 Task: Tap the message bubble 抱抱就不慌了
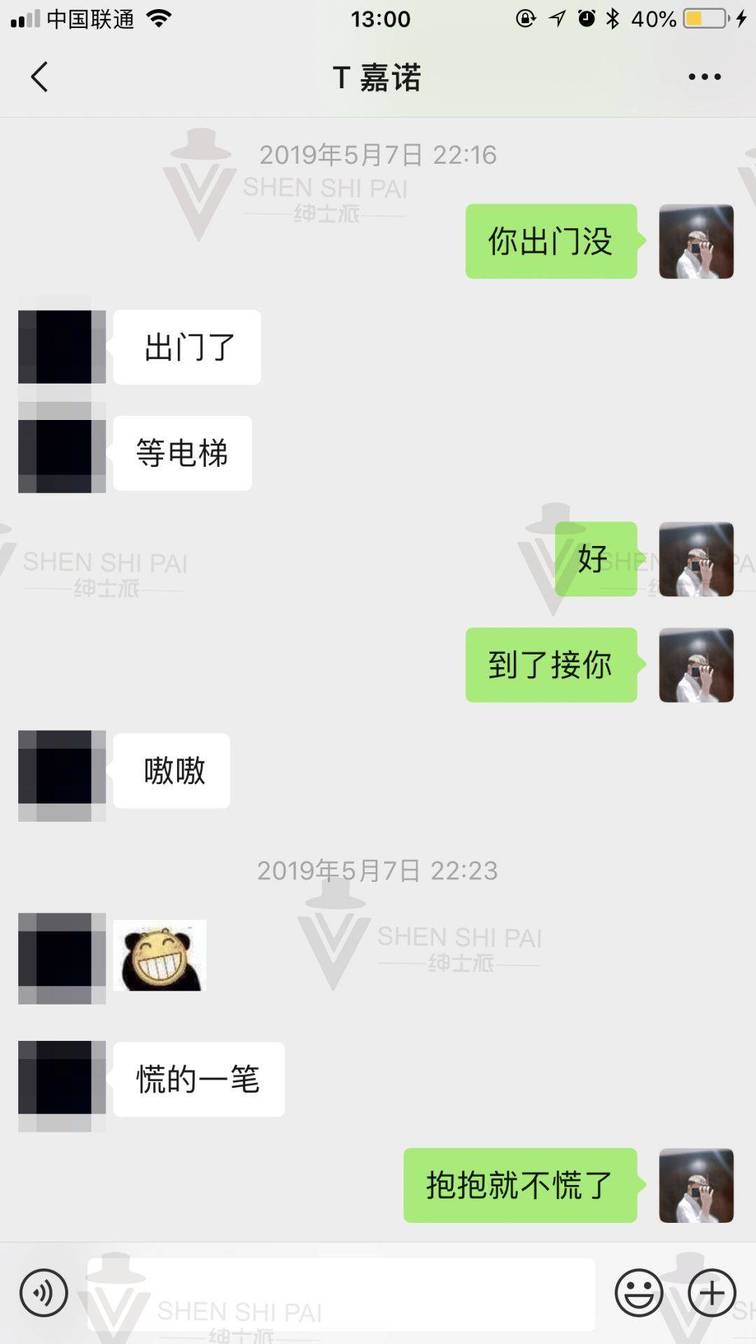[x=520, y=1186]
